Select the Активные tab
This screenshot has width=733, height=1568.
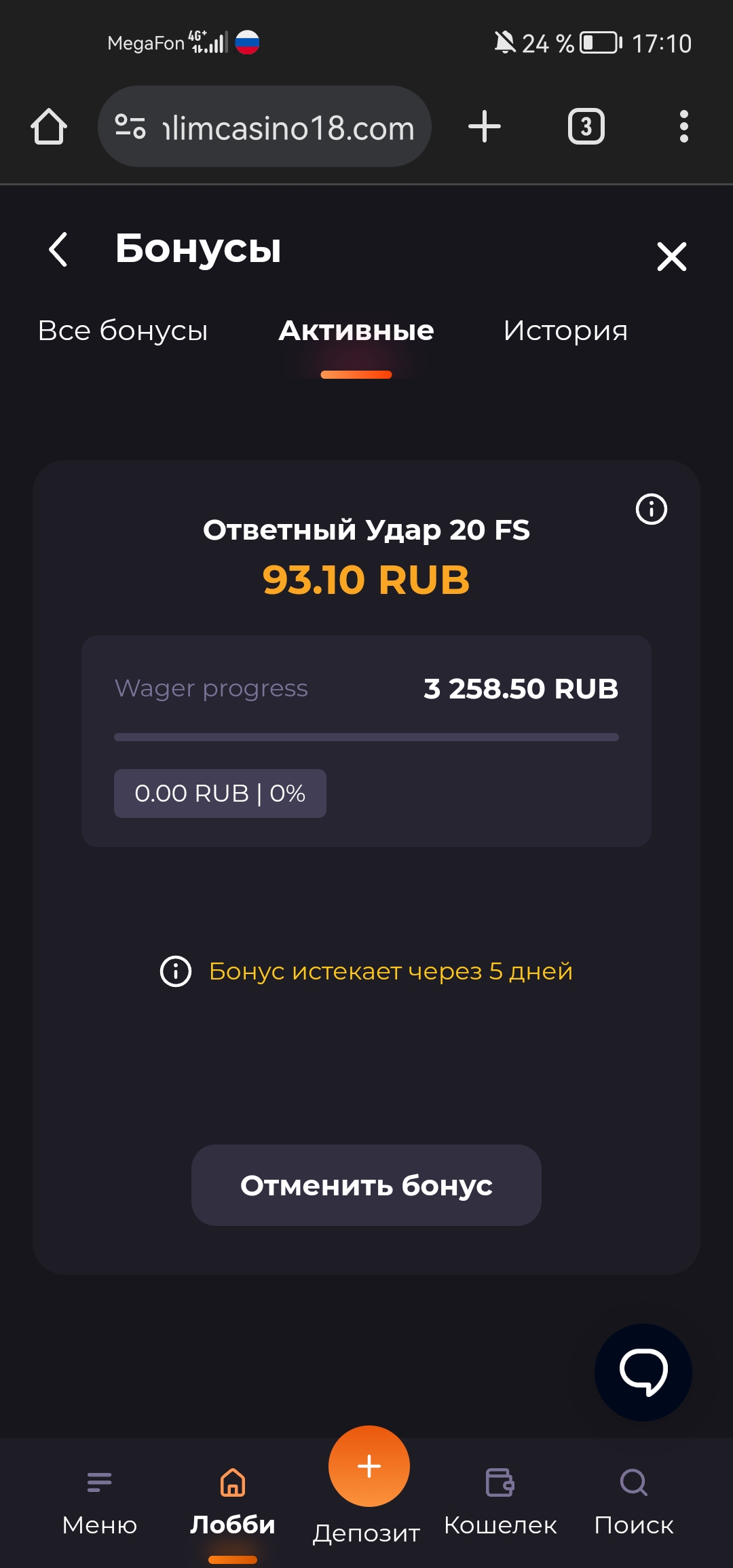pyautogui.click(x=356, y=331)
